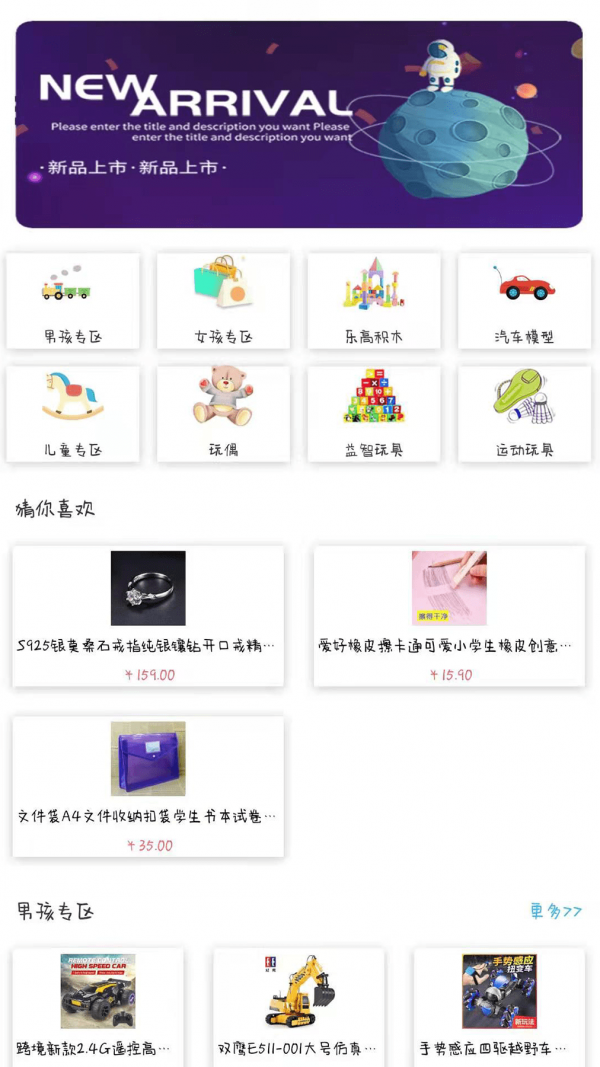Open the New Arrival banner
600x1067 pixels.
[299, 125]
